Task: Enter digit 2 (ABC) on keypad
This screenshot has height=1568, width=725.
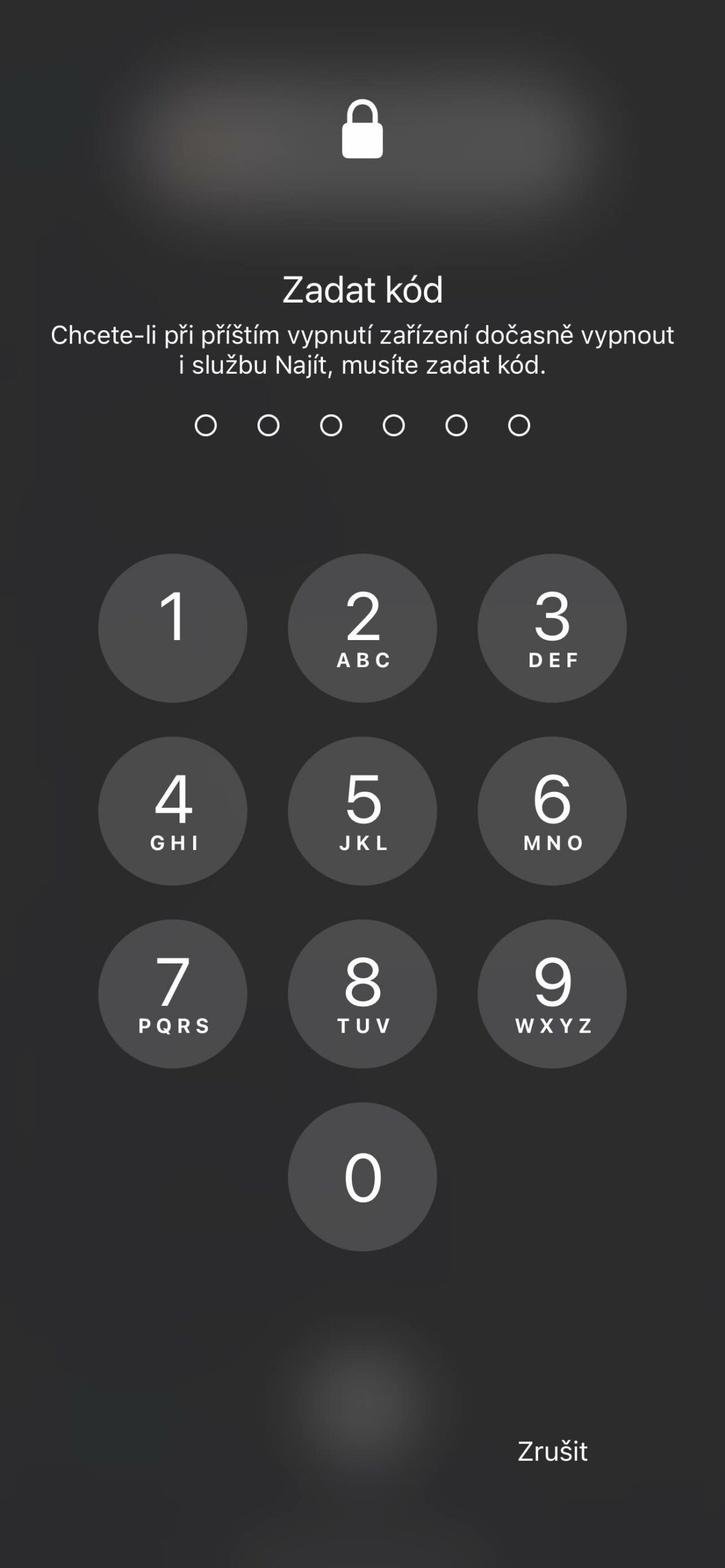Action: (x=362, y=628)
